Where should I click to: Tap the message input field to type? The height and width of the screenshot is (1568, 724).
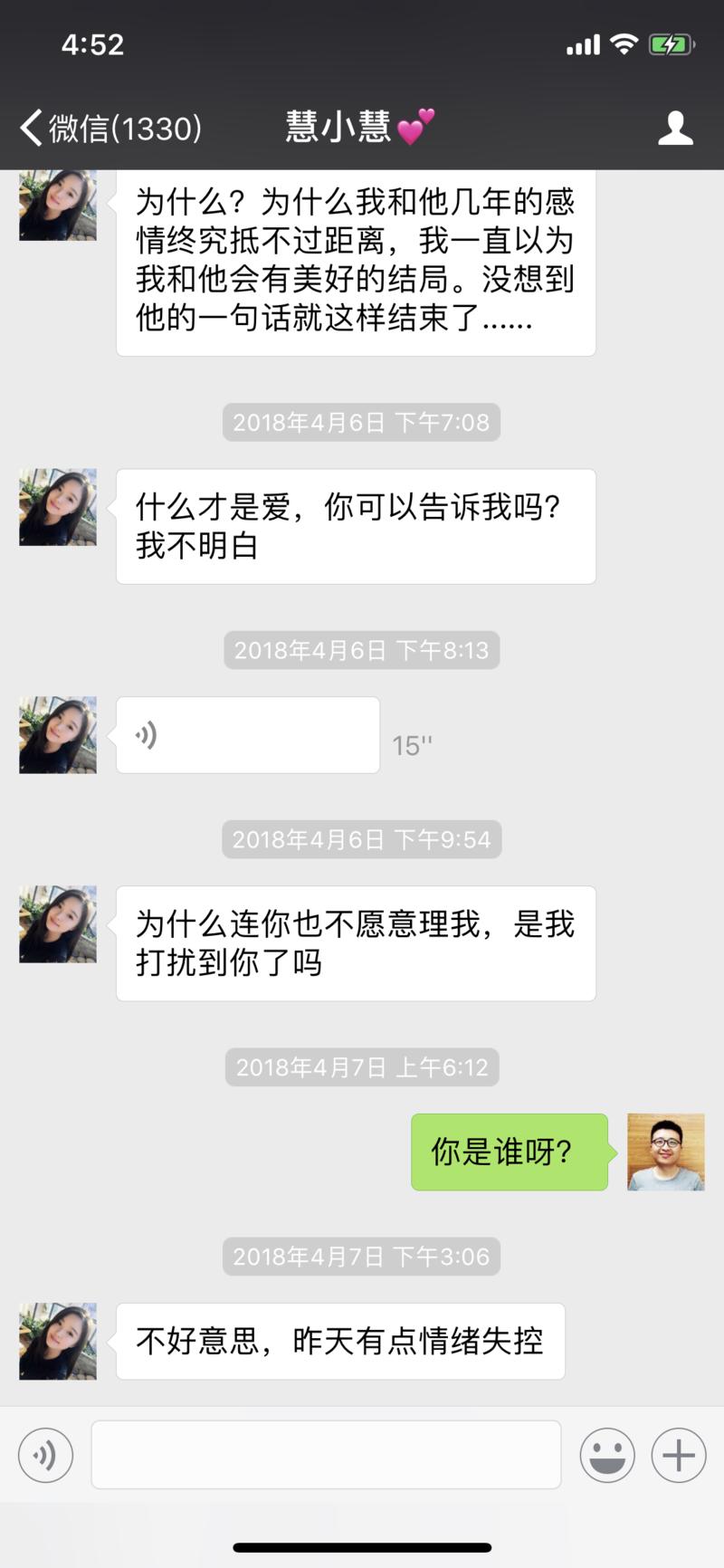326,1455
